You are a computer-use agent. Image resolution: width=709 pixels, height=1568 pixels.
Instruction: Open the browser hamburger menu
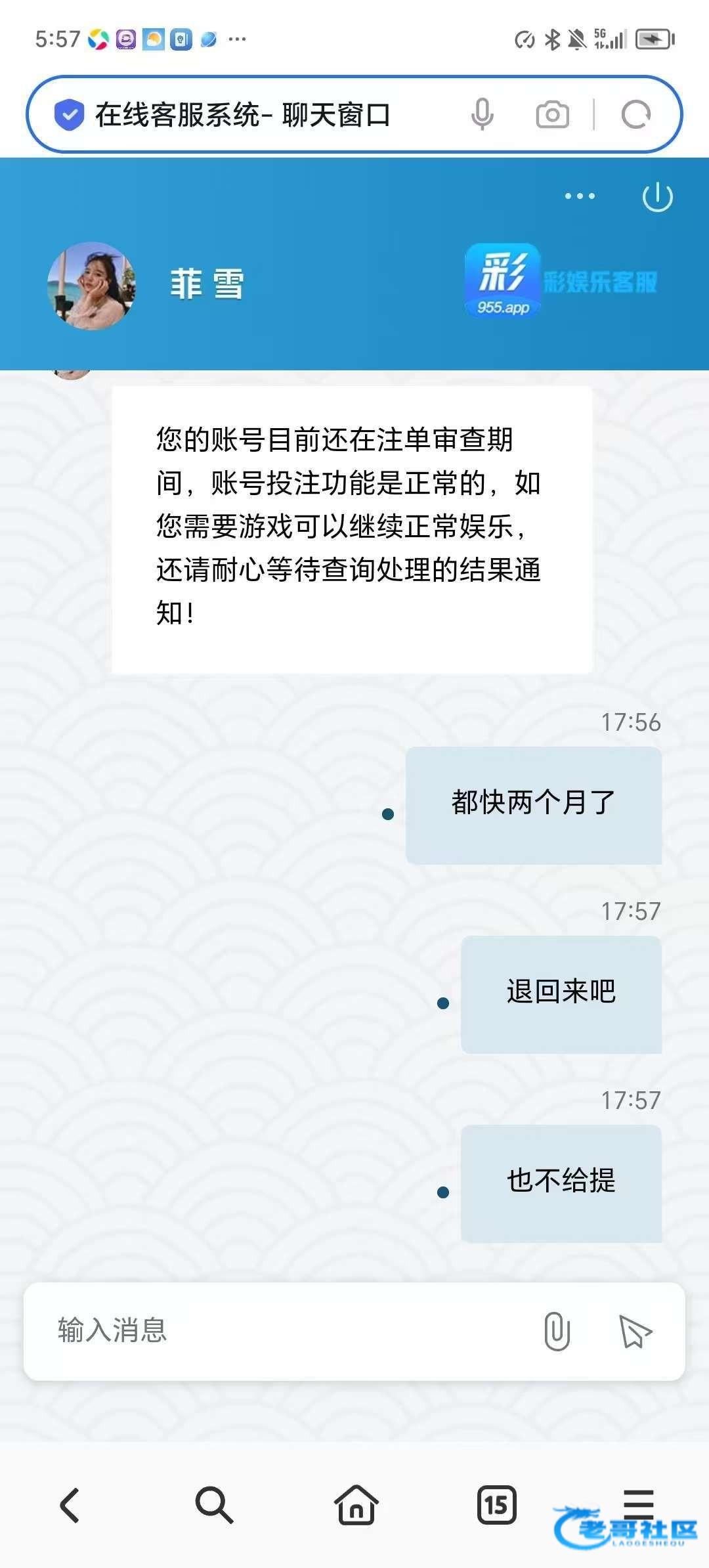click(639, 1502)
